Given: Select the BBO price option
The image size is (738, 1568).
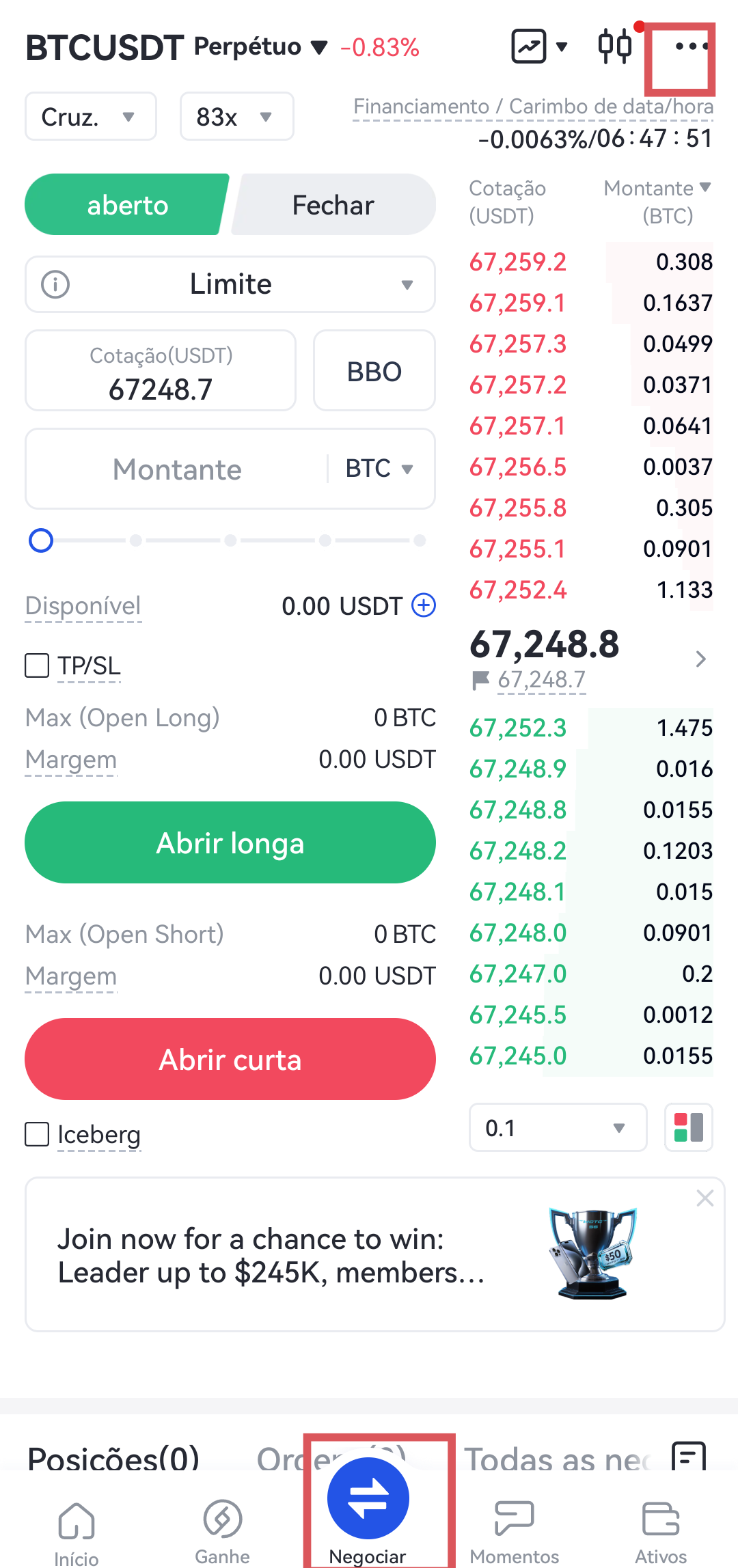Looking at the screenshot, I should [374, 372].
